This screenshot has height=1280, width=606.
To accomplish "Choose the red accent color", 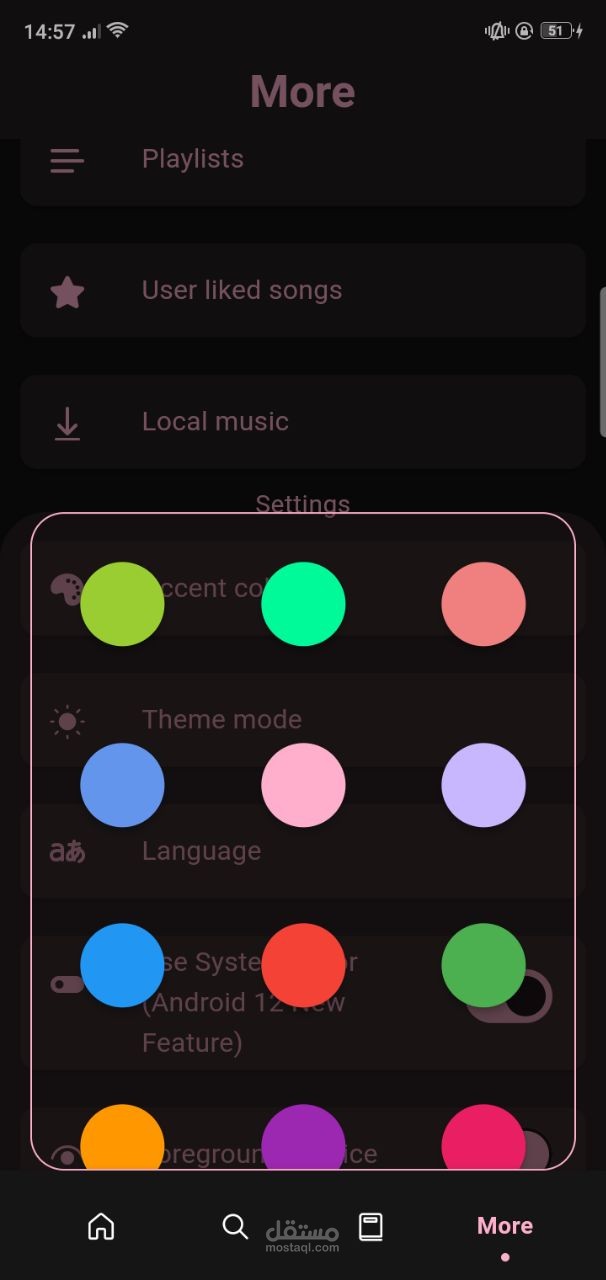I will tap(303, 965).
